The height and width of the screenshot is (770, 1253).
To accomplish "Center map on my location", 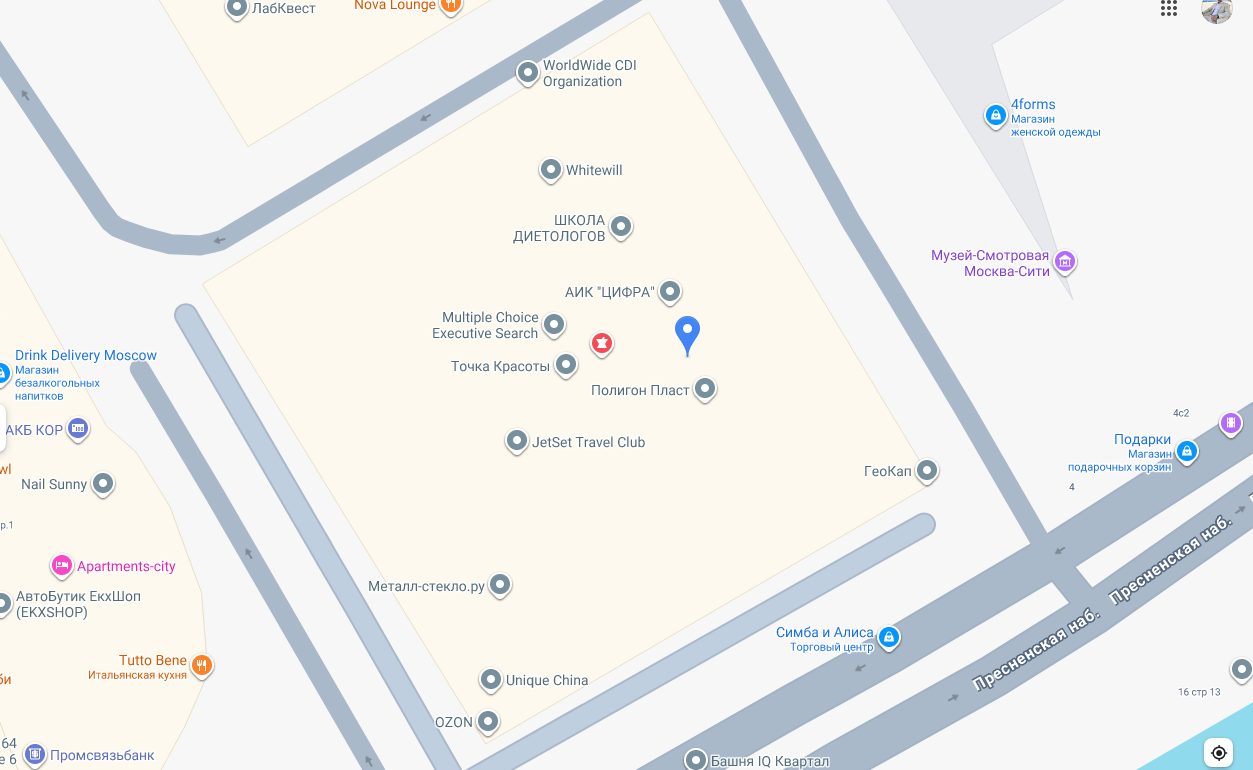I will (x=1218, y=753).
